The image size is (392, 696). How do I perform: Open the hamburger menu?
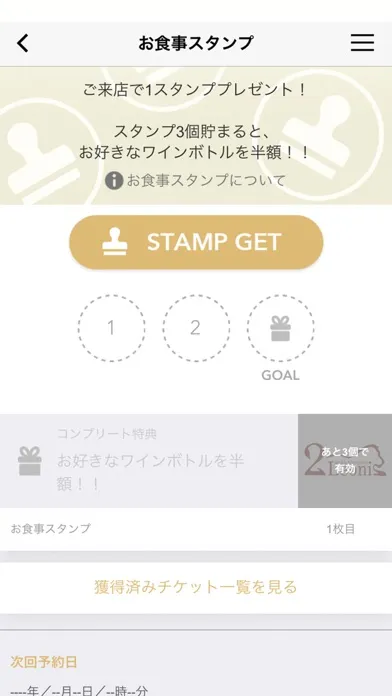click(362, 43)
